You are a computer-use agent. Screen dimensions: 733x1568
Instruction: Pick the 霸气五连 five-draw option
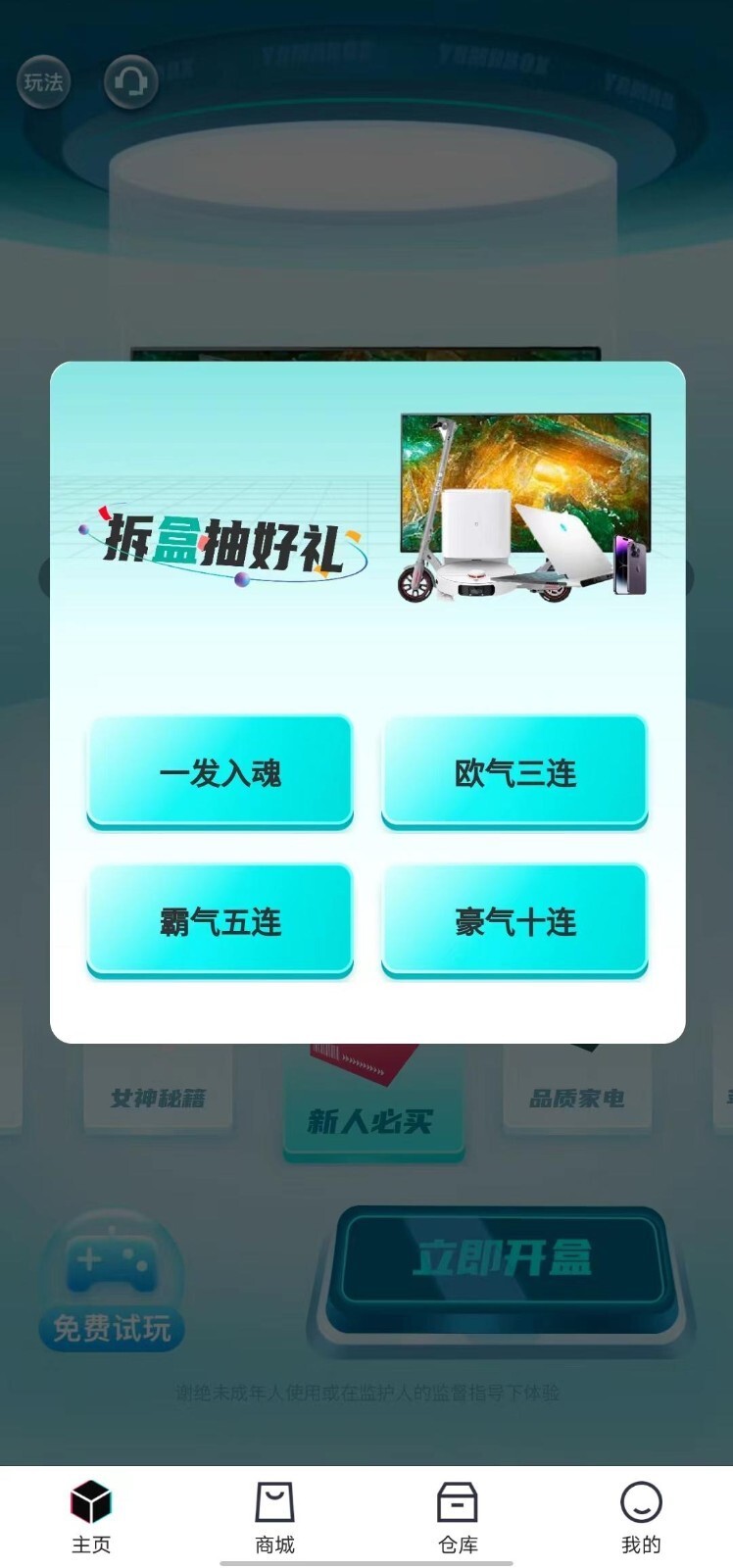pos(220,921)
